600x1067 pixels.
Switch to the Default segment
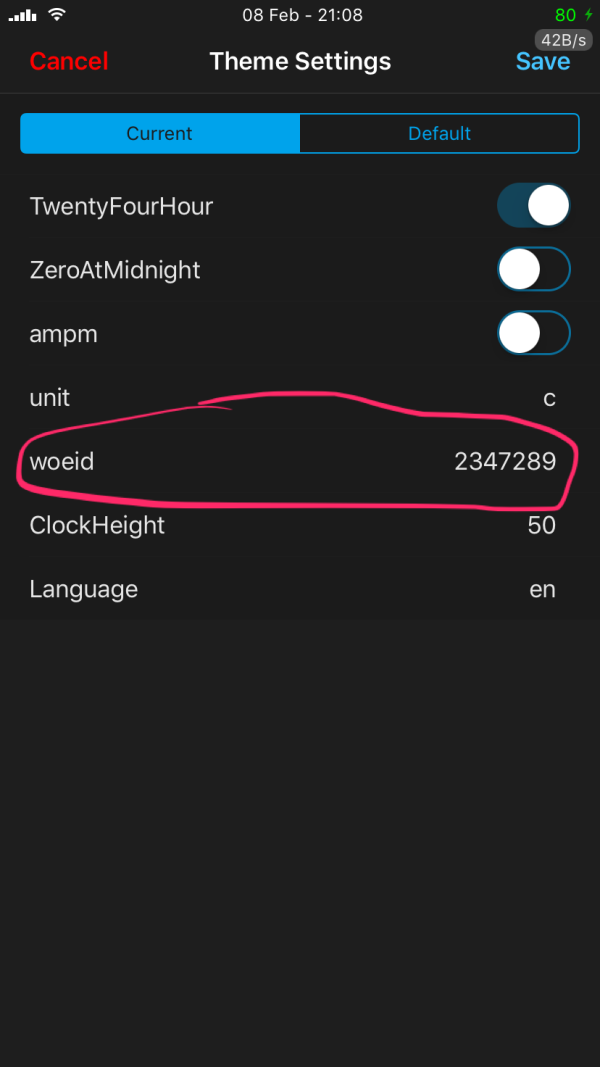[439, 133]
